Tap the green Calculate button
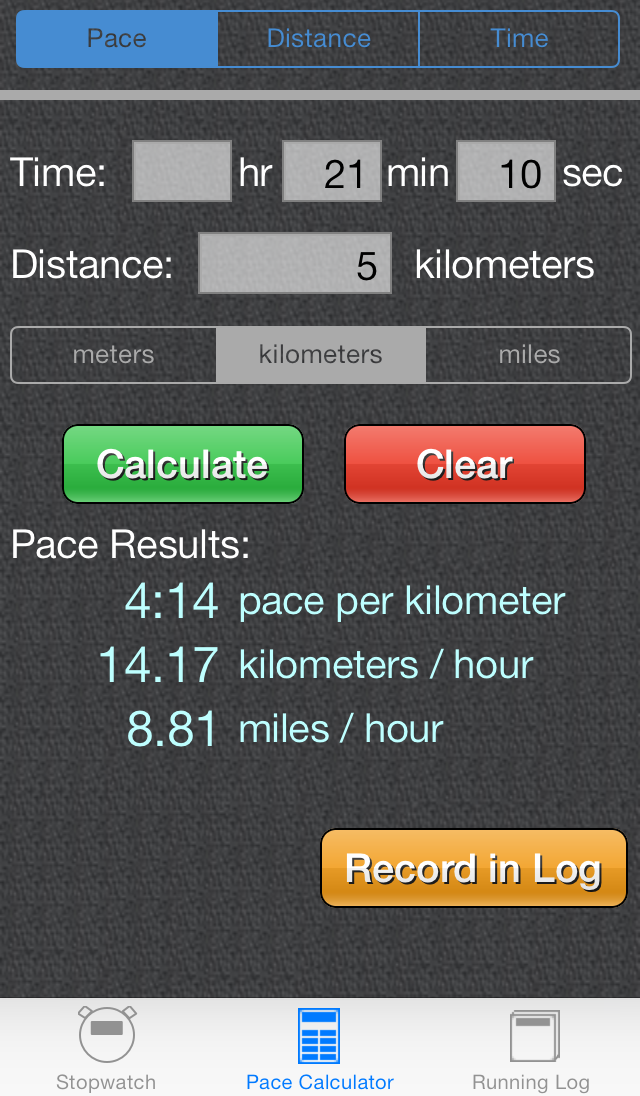Screen dimensions: 640x1096 (183, 464)
